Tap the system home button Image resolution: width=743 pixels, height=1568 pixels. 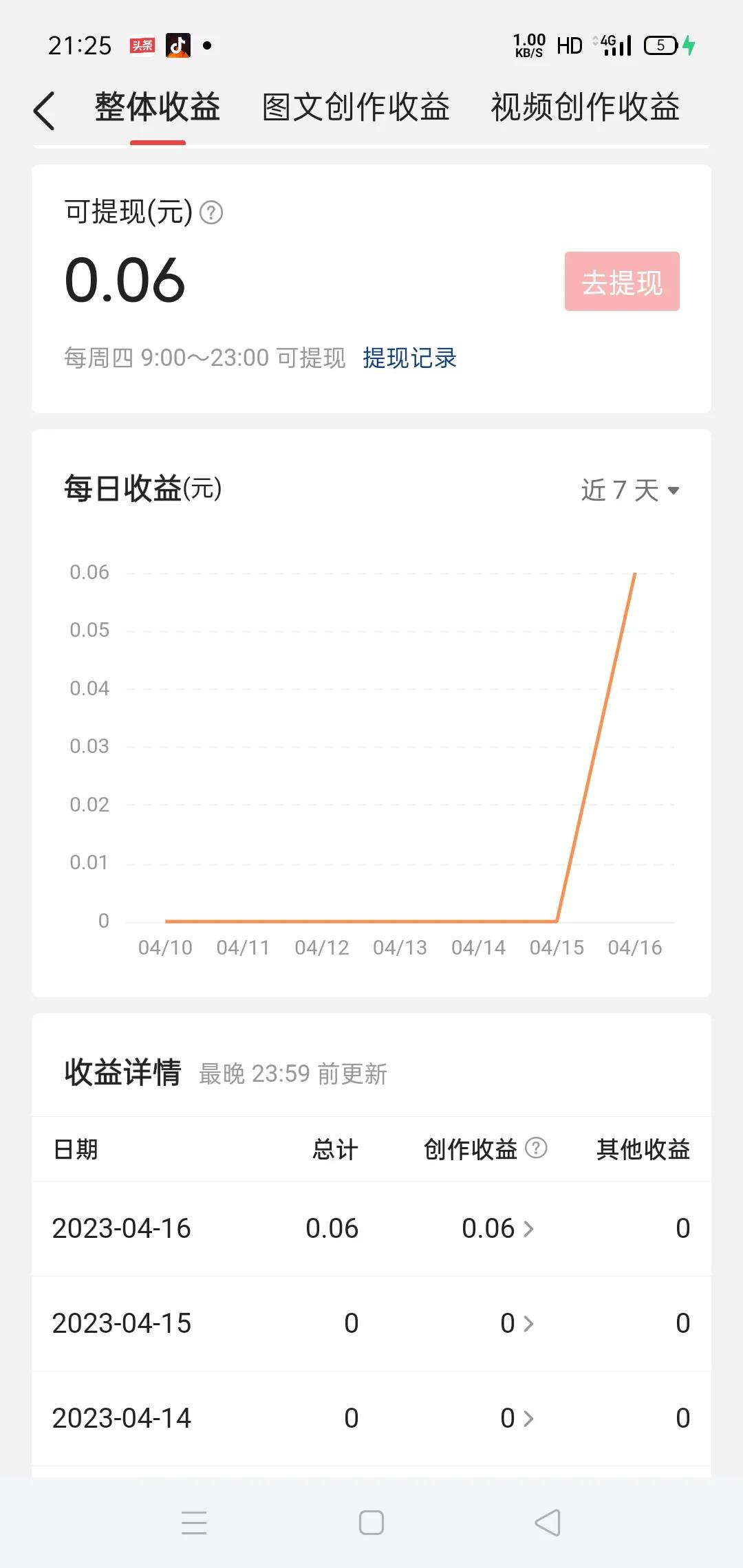(x=371, y=1523)
